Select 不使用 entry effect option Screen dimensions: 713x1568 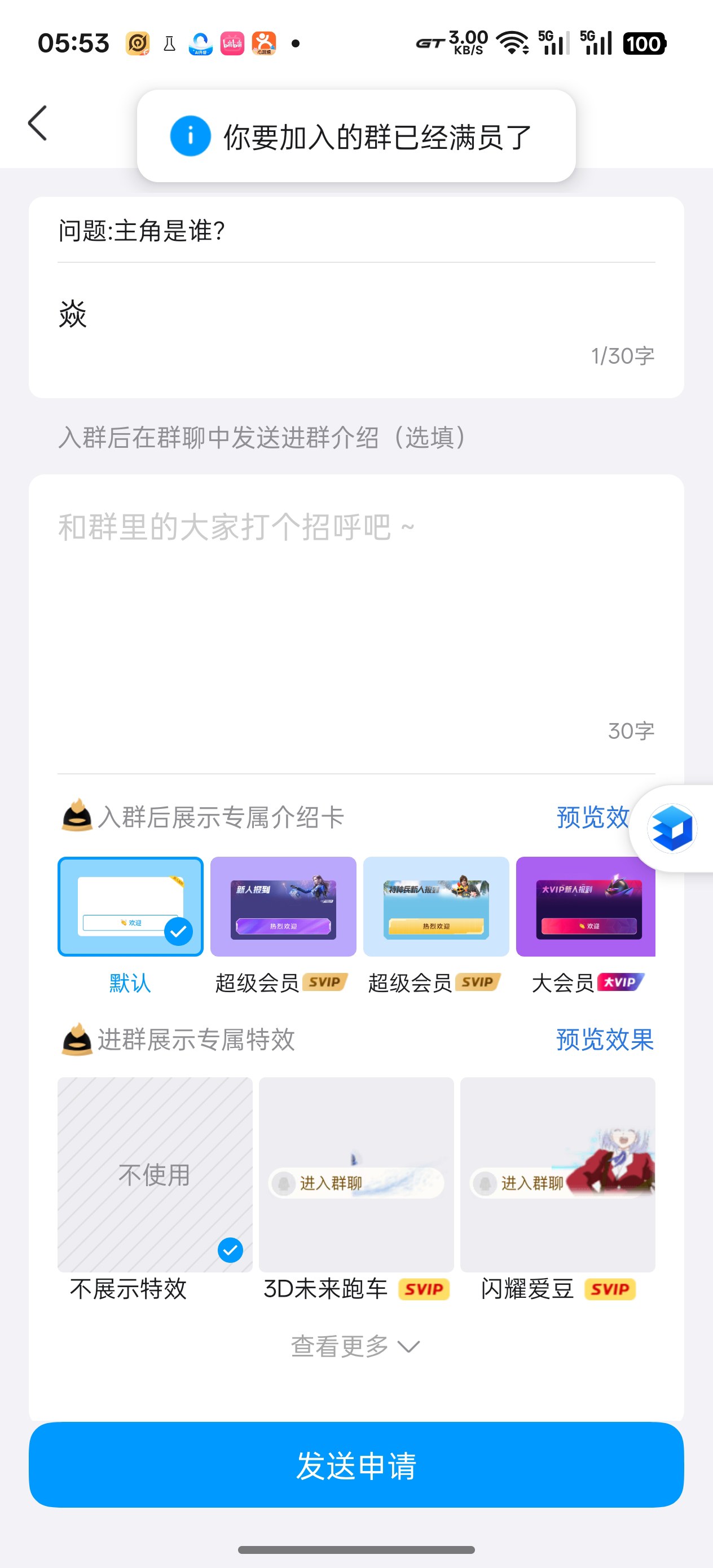[x=155, y=1175]
